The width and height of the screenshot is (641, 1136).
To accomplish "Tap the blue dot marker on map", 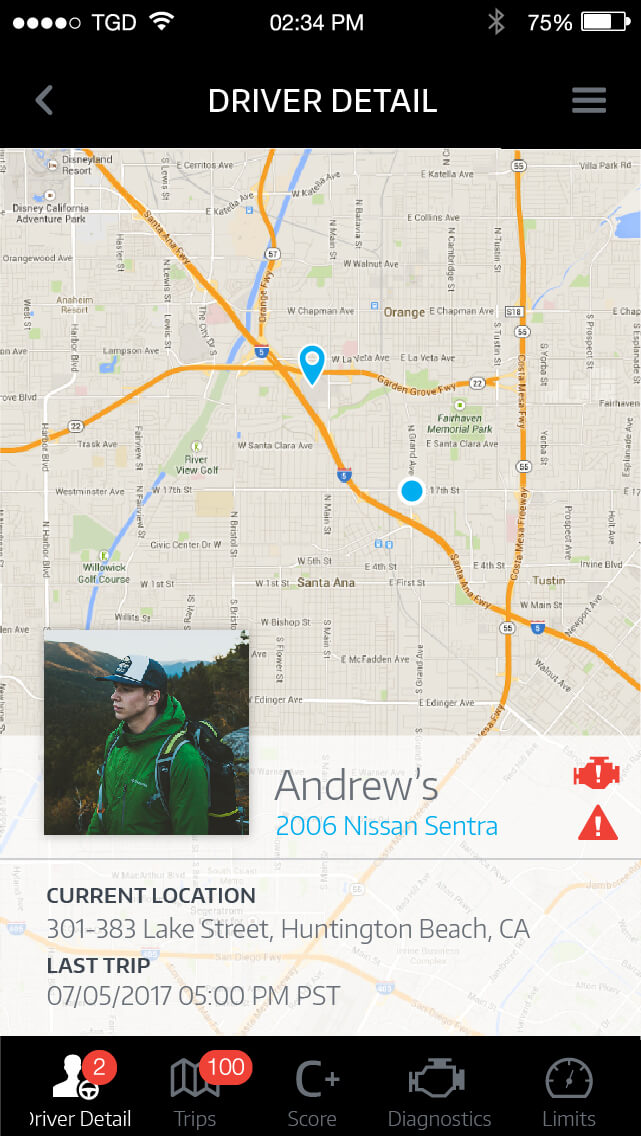I will point(411,491).
